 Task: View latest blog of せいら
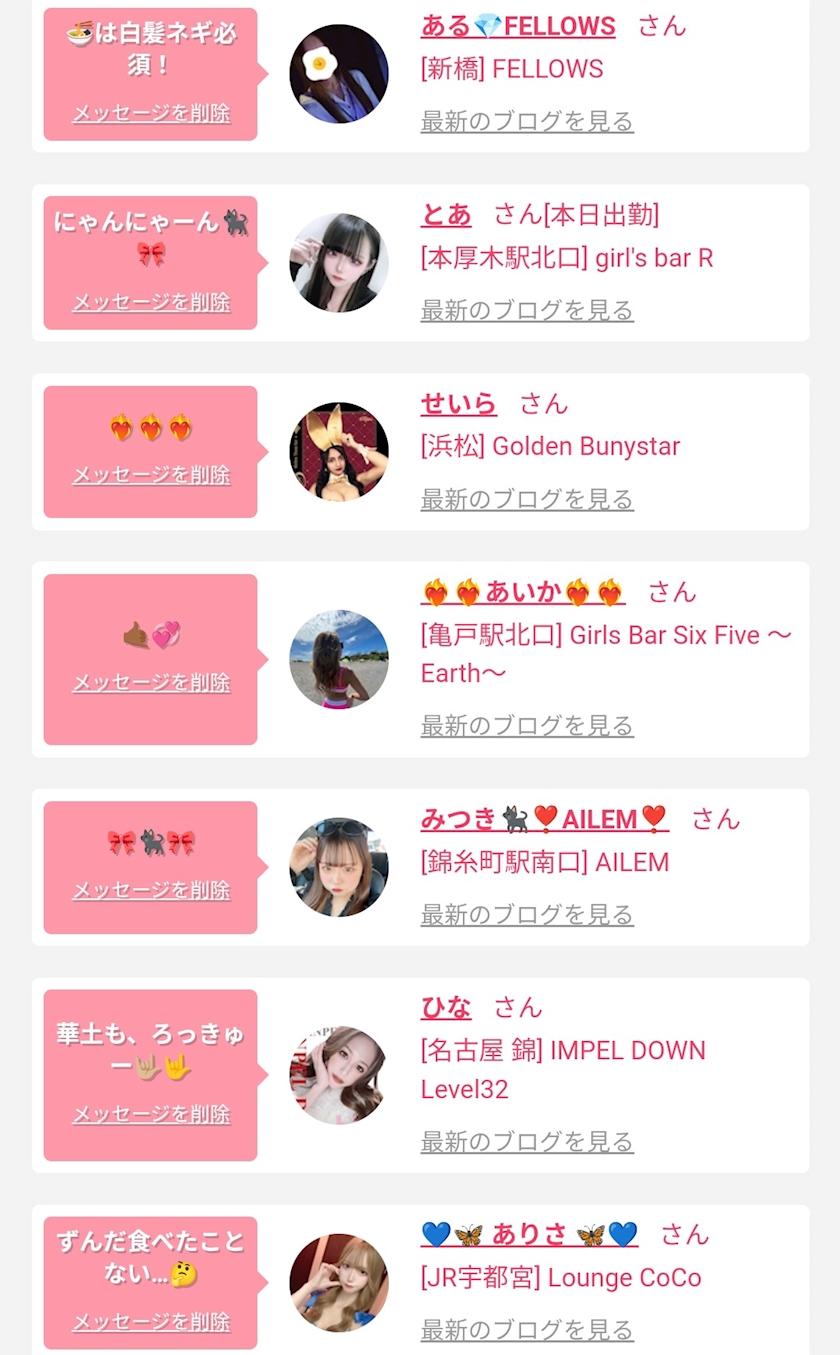pyautogui.click(x=527, y=499)
